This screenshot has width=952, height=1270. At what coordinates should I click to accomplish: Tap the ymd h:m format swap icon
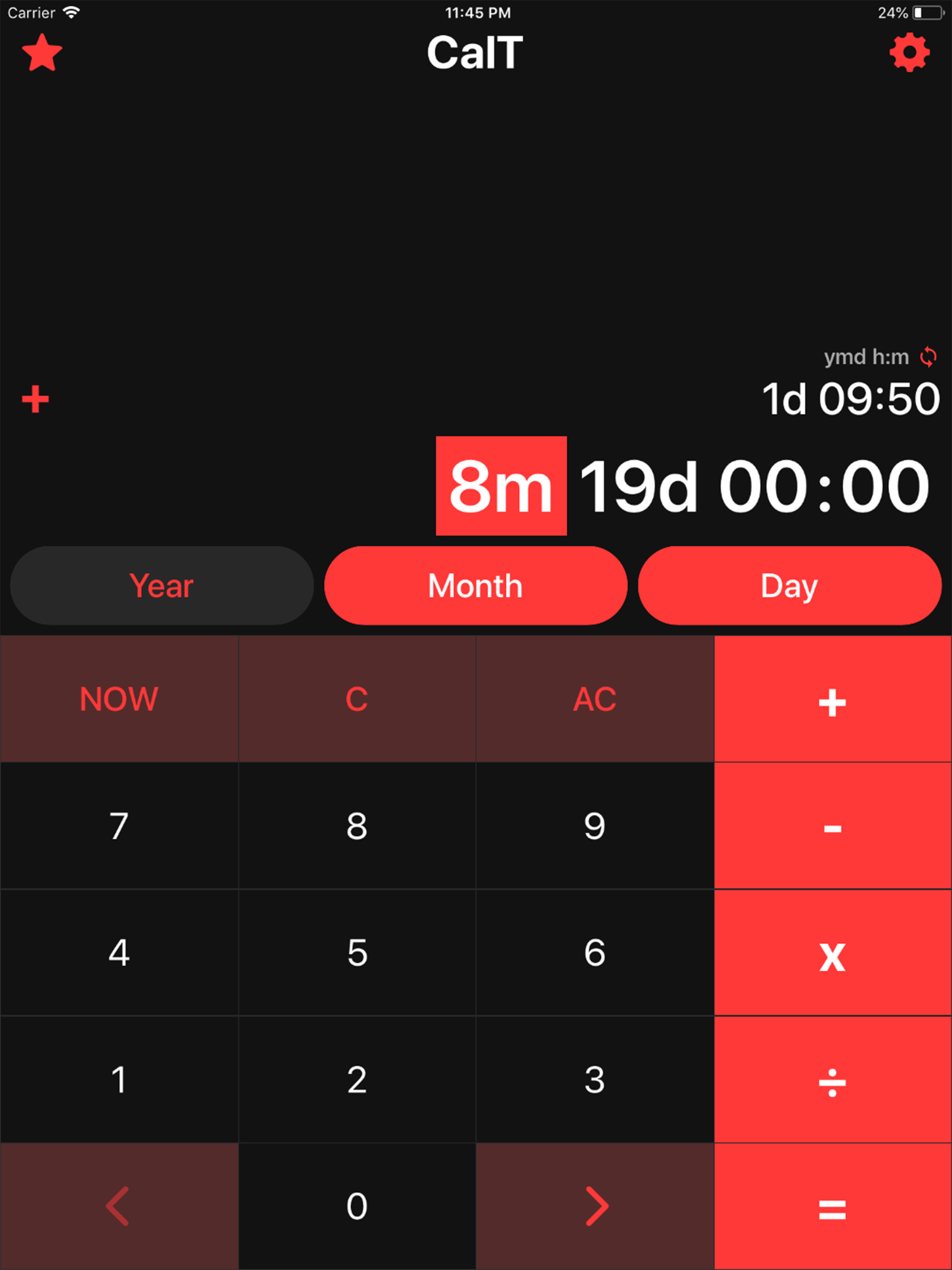click(928, 357)
